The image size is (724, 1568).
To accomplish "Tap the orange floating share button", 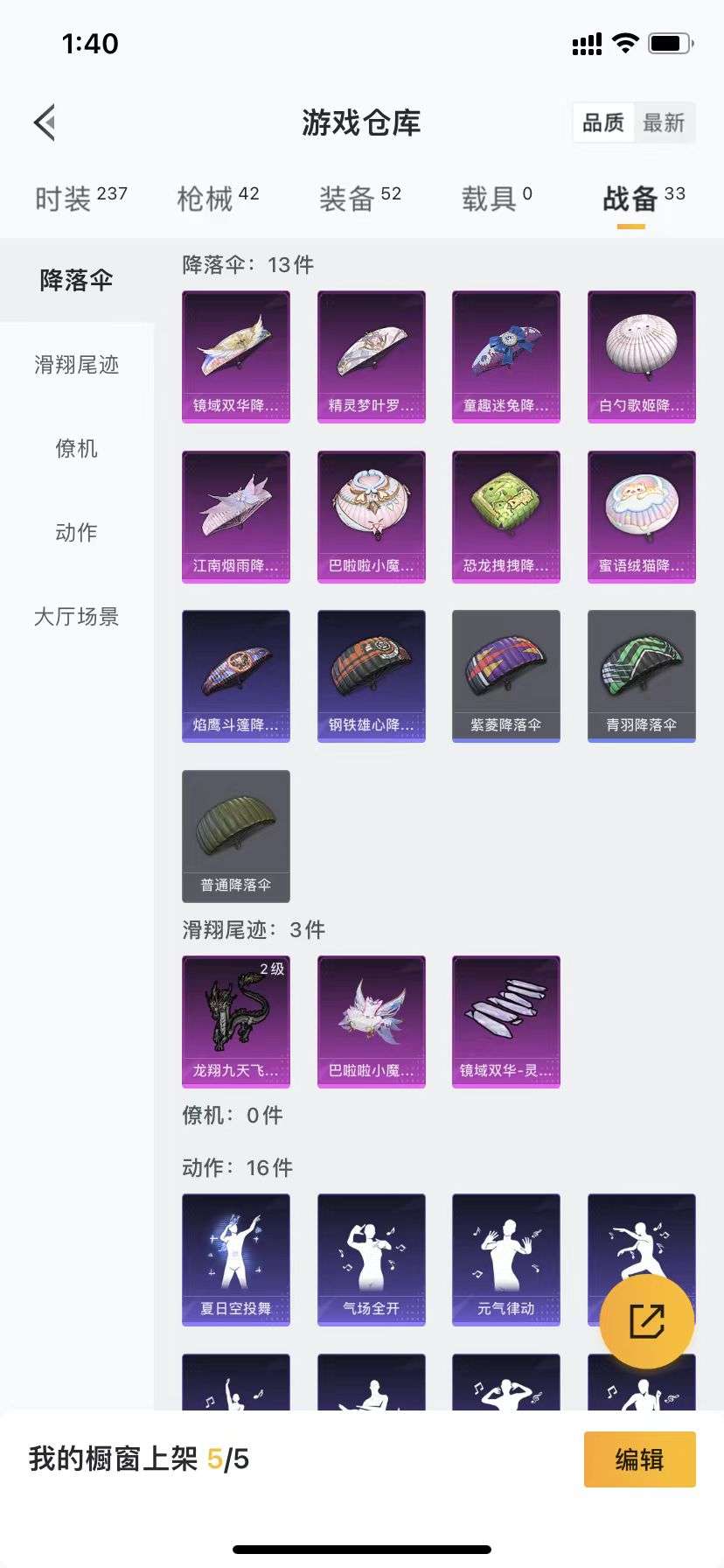I will [x=646, y=1321].
